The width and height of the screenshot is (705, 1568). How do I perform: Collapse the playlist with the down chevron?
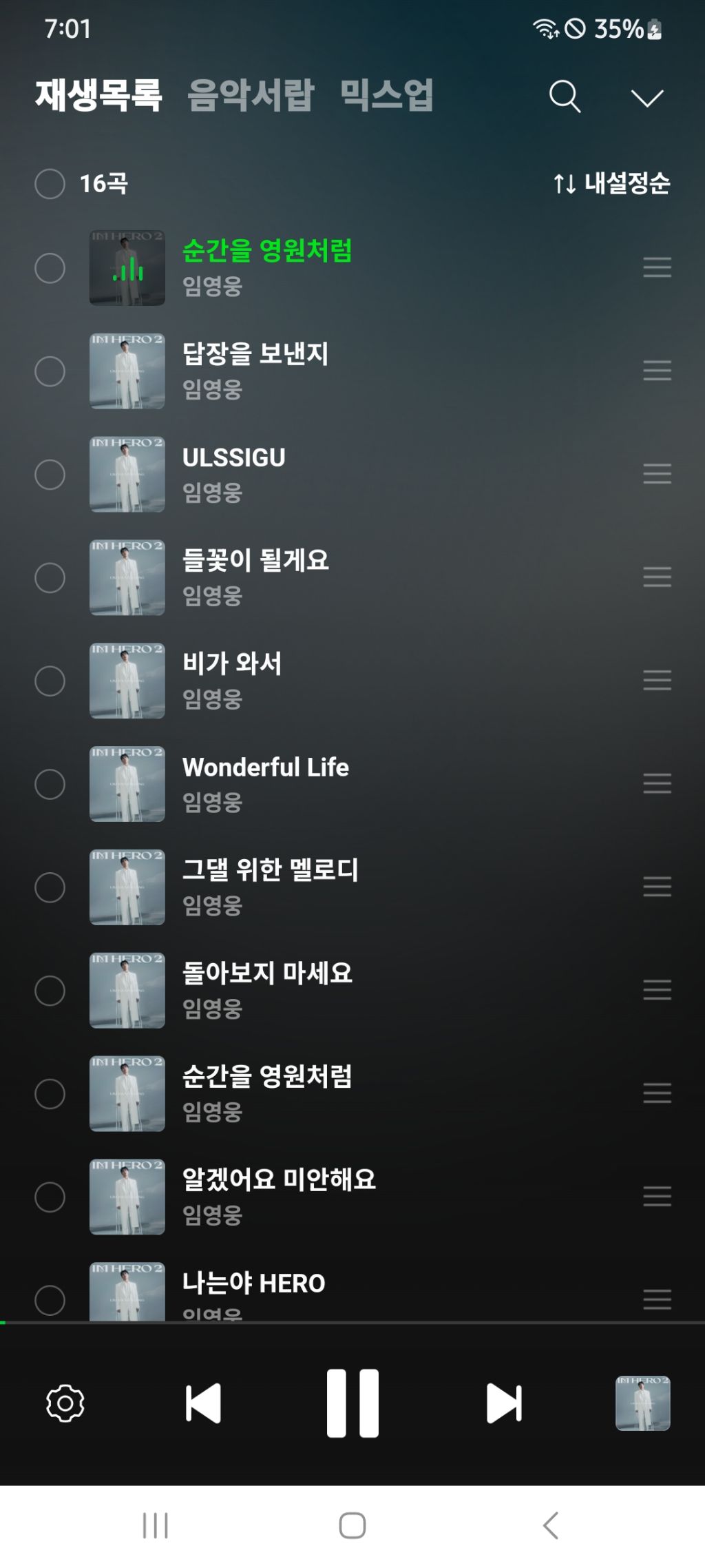647,98
